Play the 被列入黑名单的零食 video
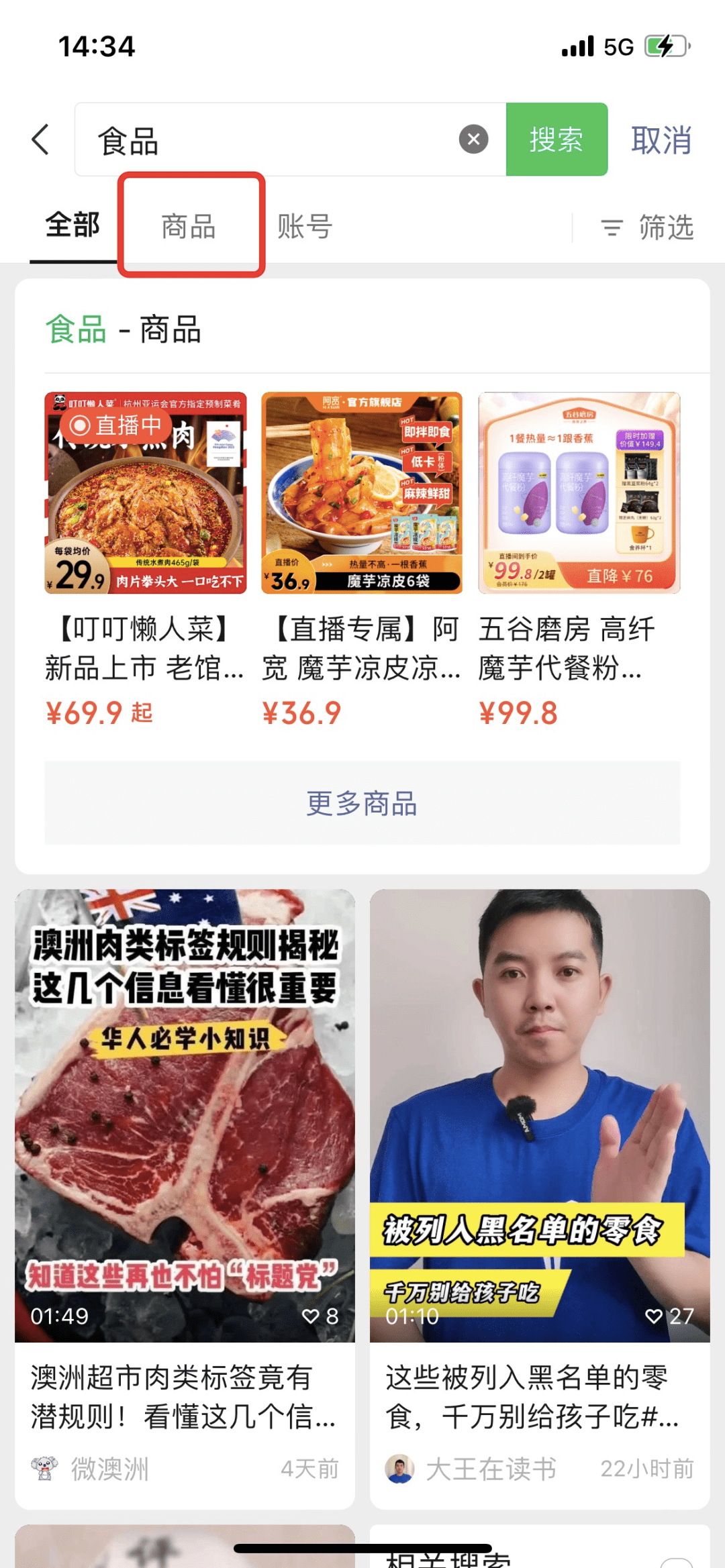This screenshot has width=725, height=1568. [540, 1115]
